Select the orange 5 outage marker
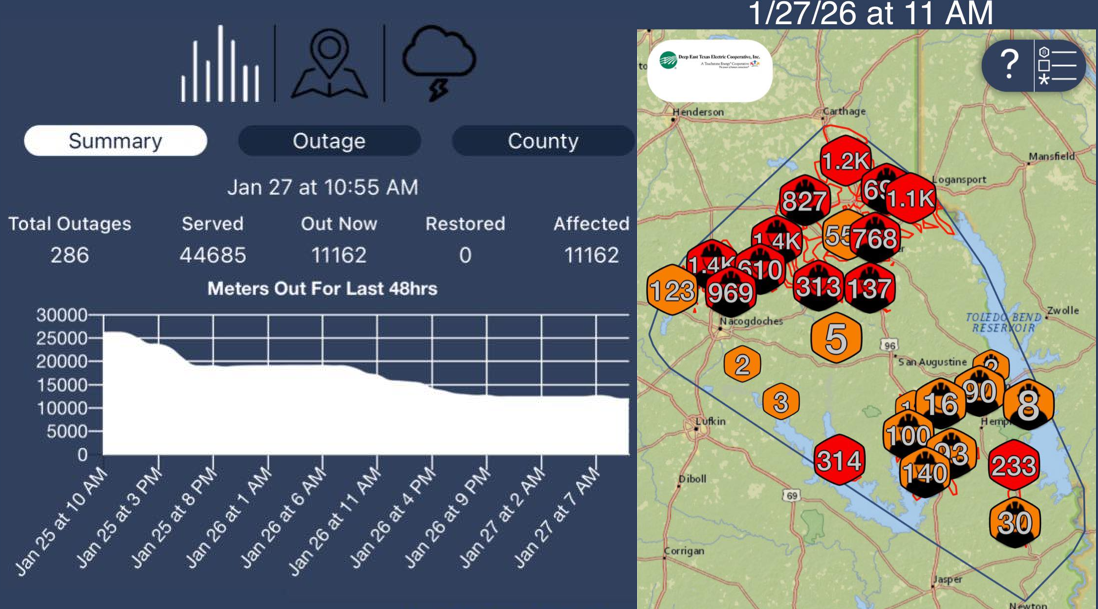This screenshot has width=1098, height=609. pyautogui.click(x=836, y=339)
